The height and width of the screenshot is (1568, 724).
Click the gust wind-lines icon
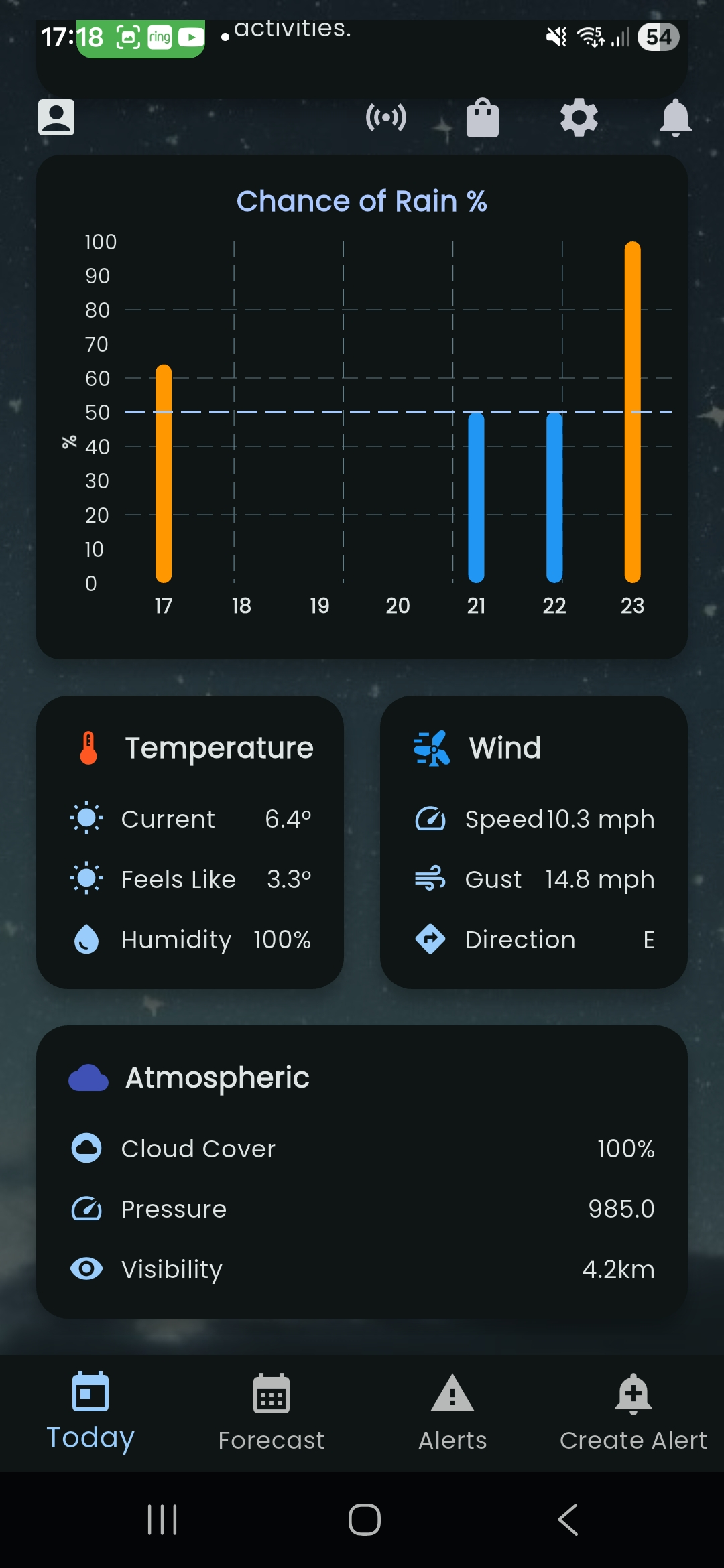tap(430, 878)
